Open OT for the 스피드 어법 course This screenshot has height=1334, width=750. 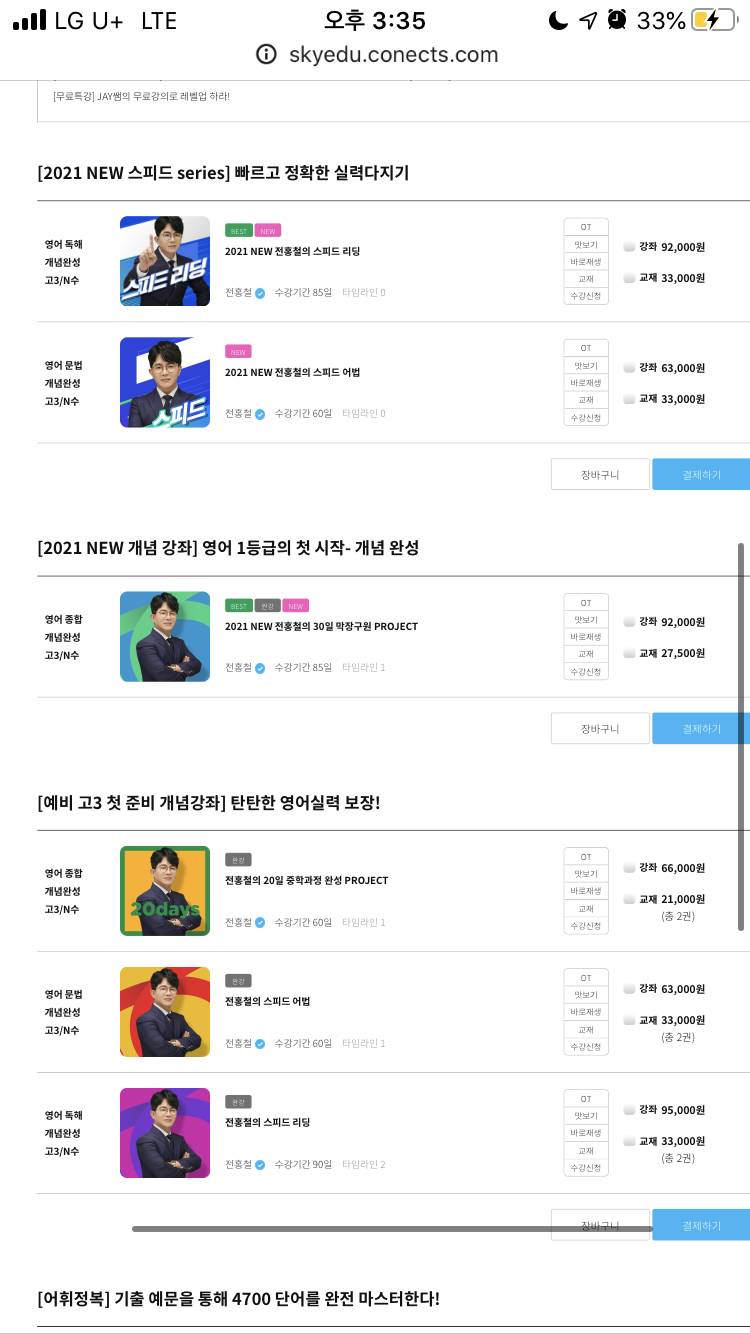[x=585, y=347]
